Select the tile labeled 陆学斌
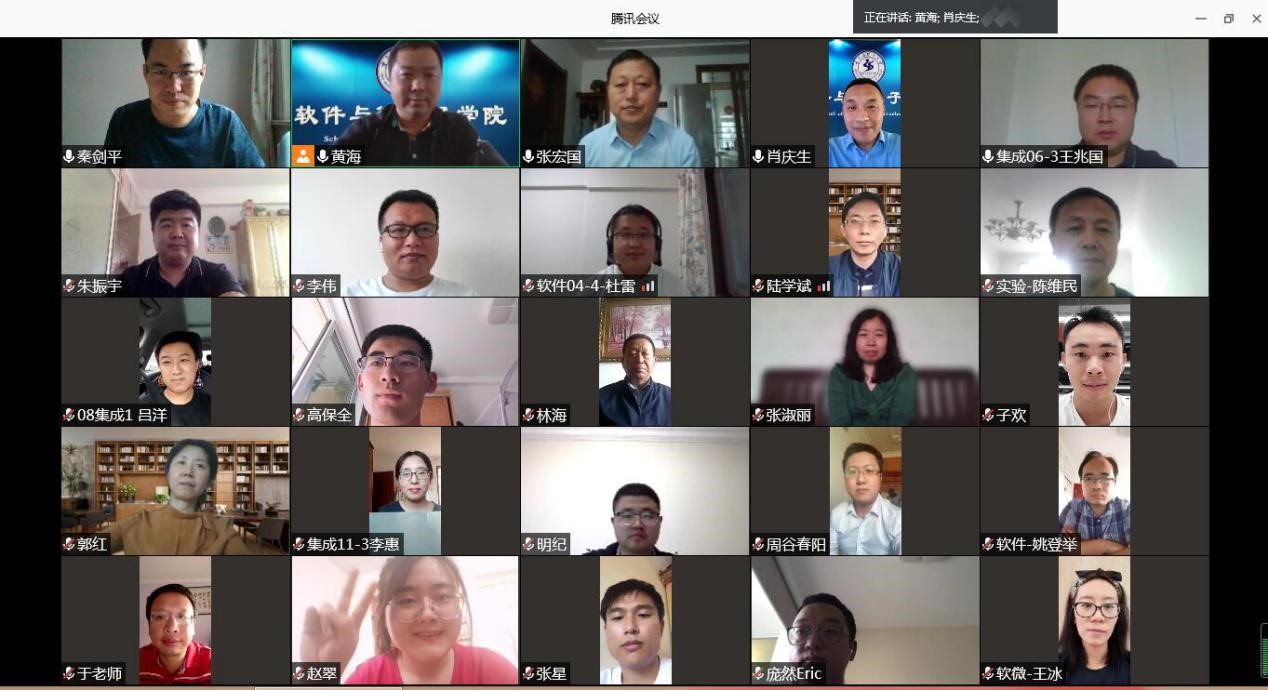The height and width of the screenshot is (690, 1268). tap(864, 232)
